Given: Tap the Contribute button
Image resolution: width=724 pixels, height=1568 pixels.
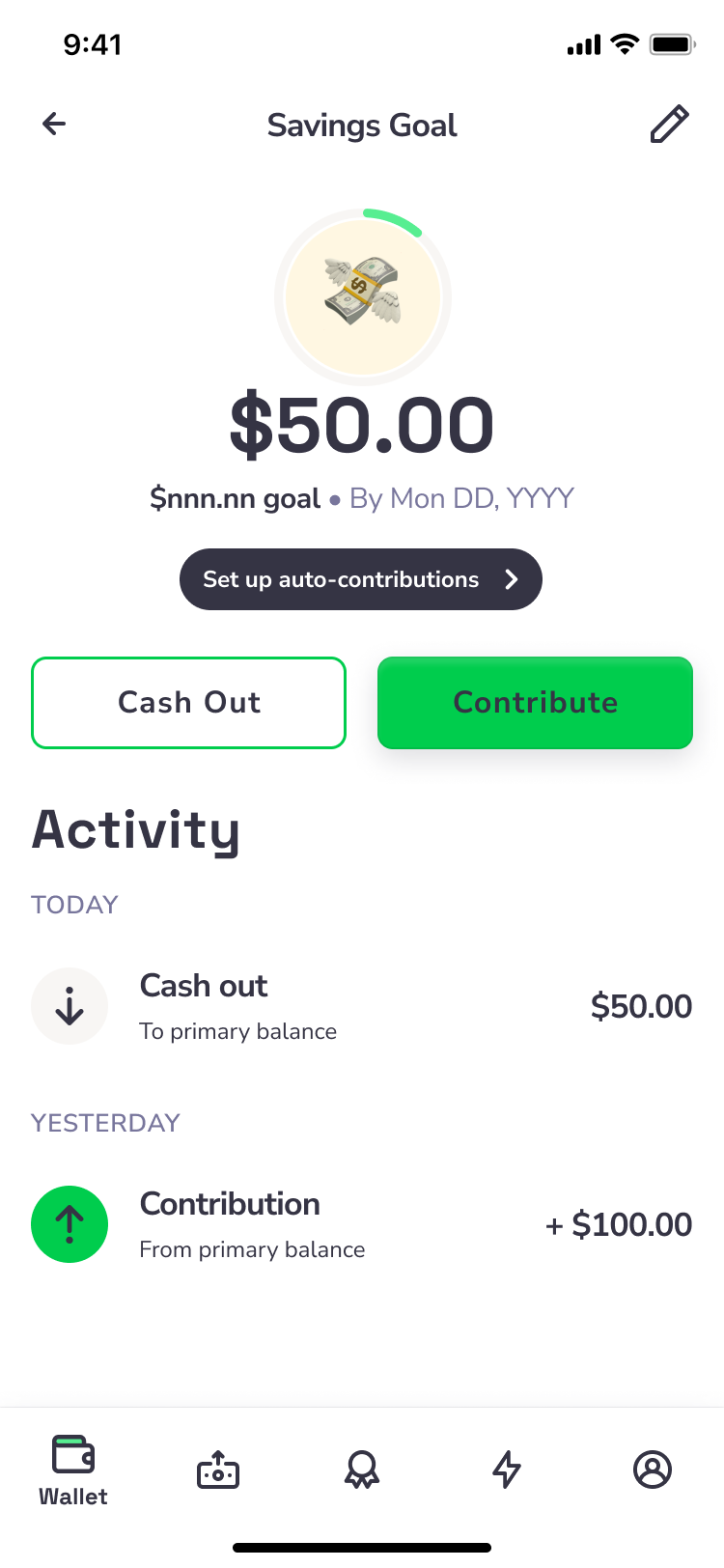Looking at the screenshot, I should click(535, 703).
